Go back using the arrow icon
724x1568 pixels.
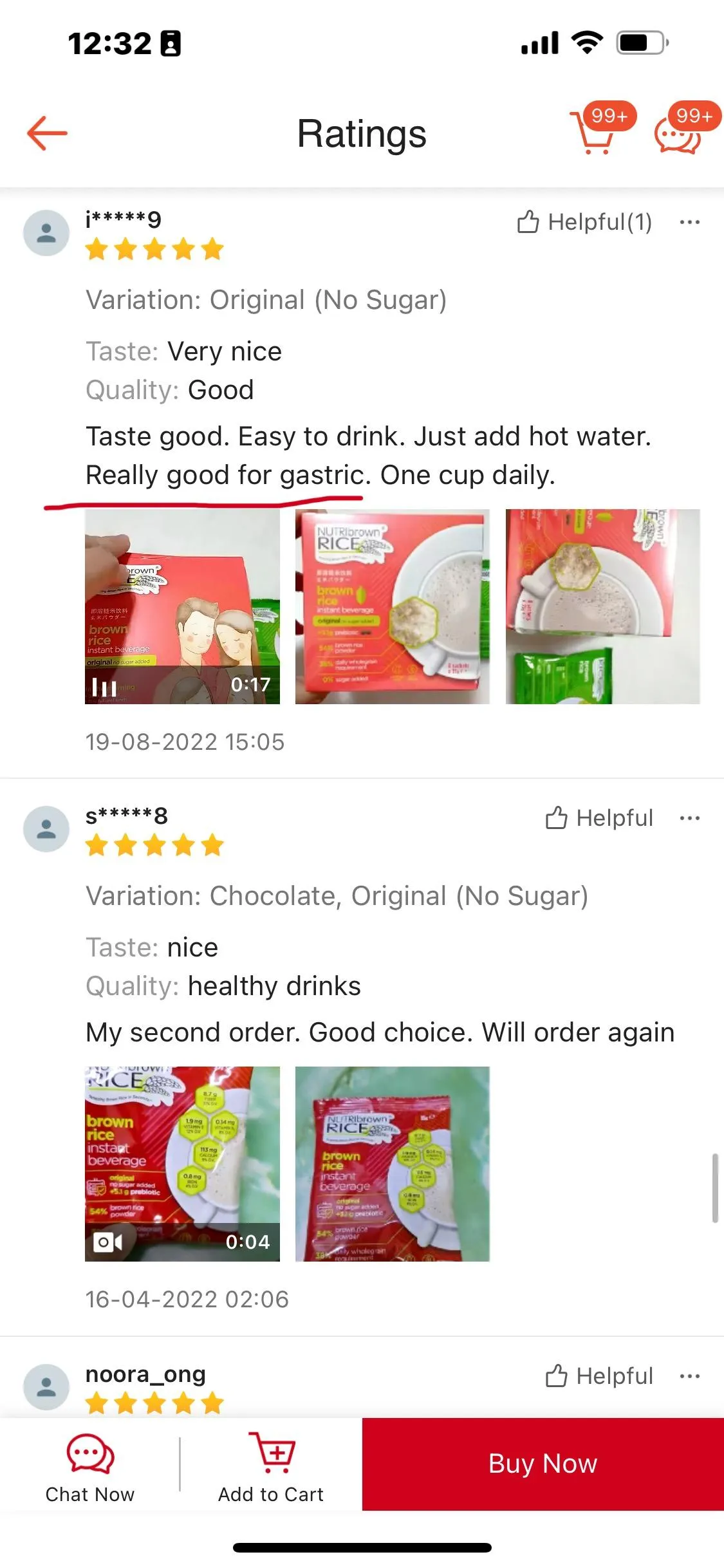coord(47,133)
